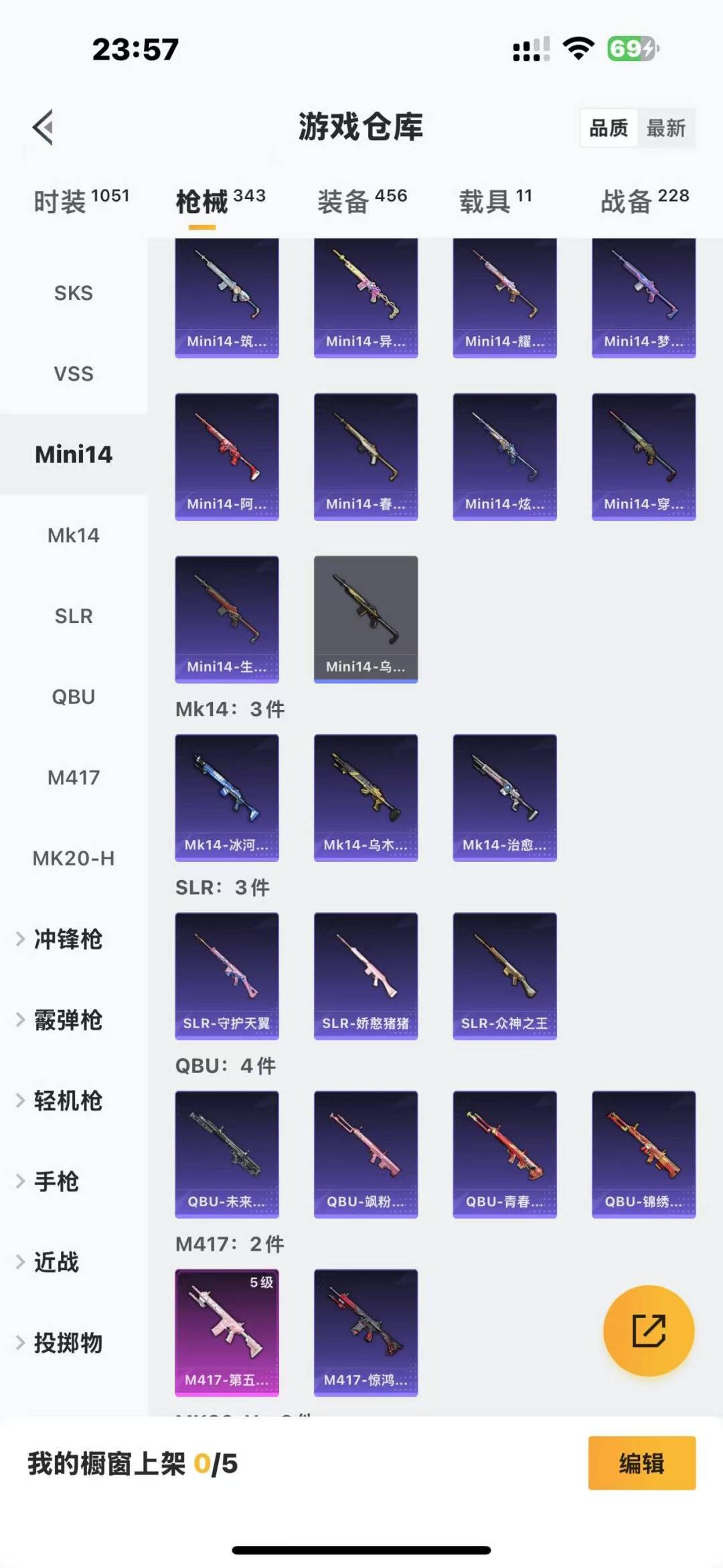Screen dimensions: 723x1568
Task: Expand the 霰弹枪 category
Action: [x=67, y=1020]
